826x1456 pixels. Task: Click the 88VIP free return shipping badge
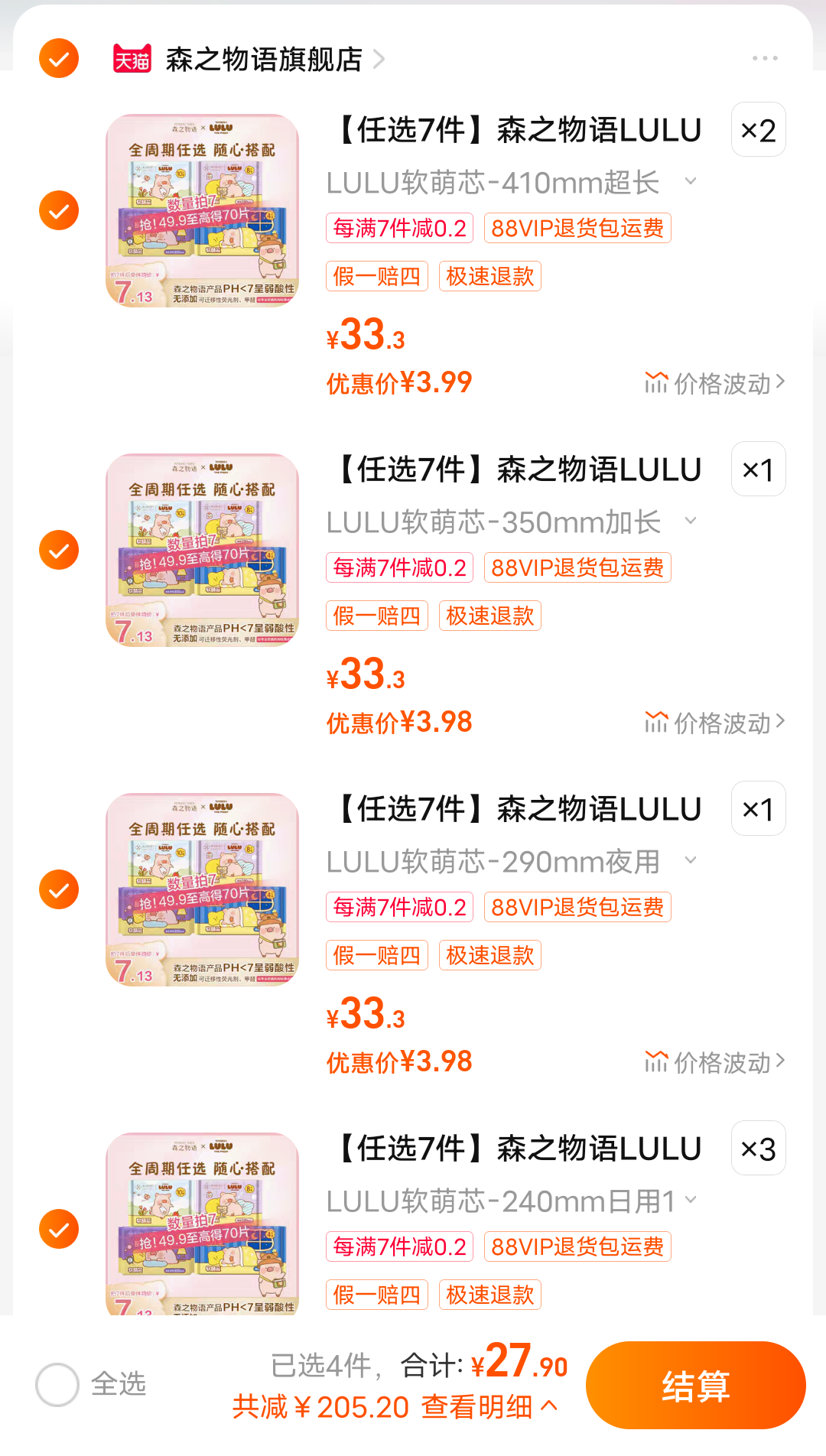tap(577, 228)
